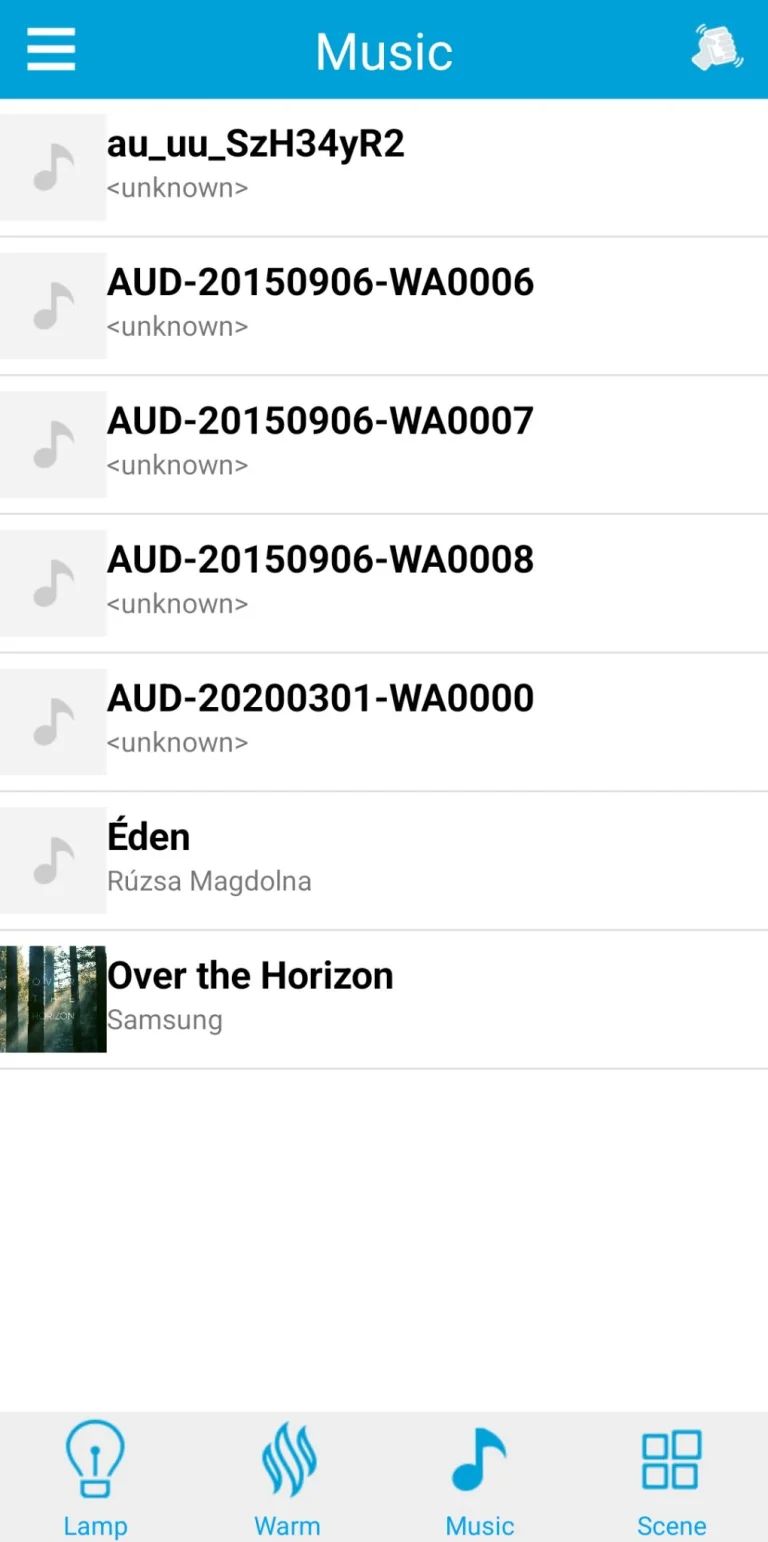Play the track au_uu_SzH34yR2

pyautogui.click(x=384, y=168)
